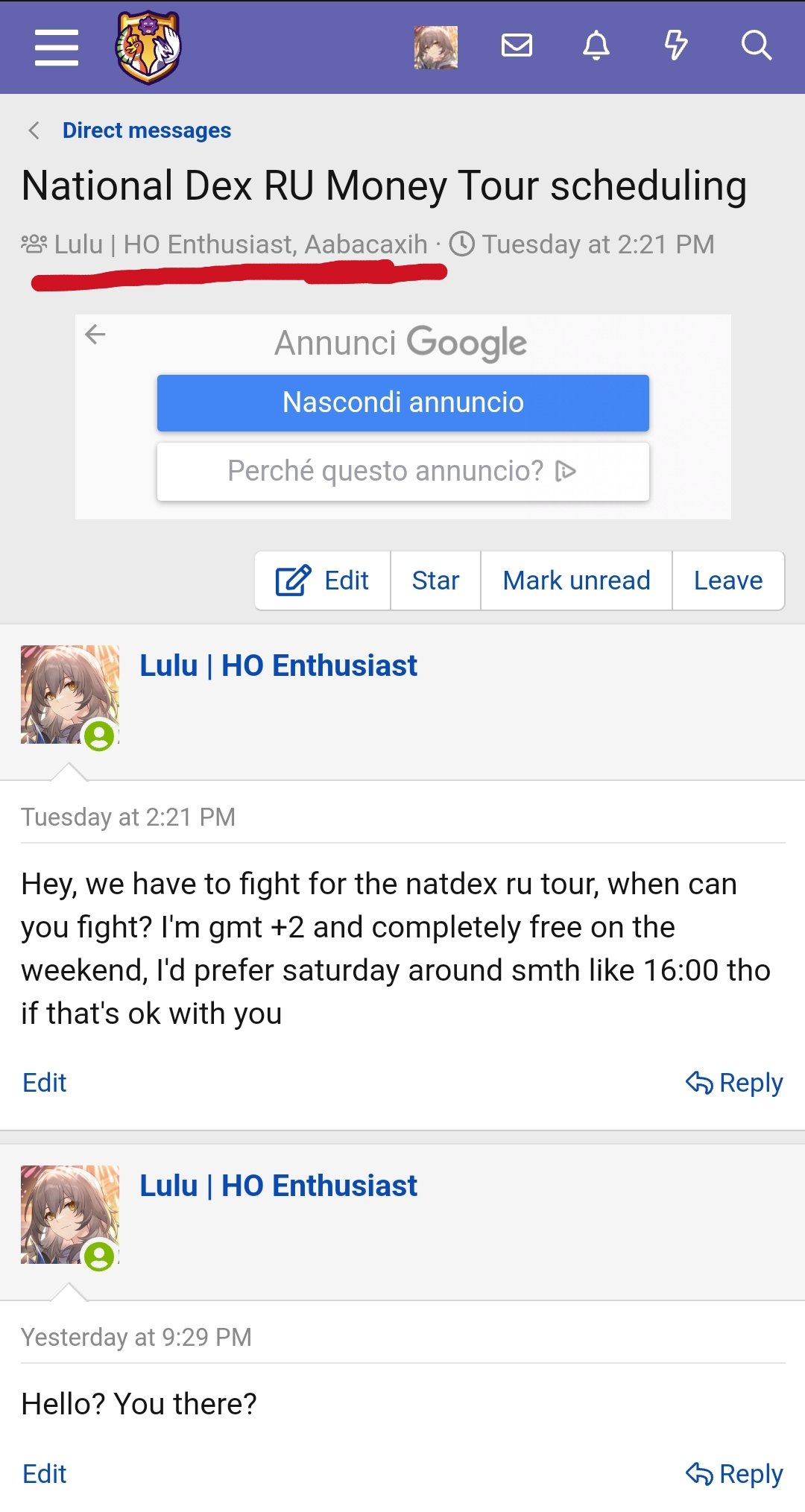Open the What's new lightning icon
The width and height of the screenshot is (805, 1512).
coord(675,46)
